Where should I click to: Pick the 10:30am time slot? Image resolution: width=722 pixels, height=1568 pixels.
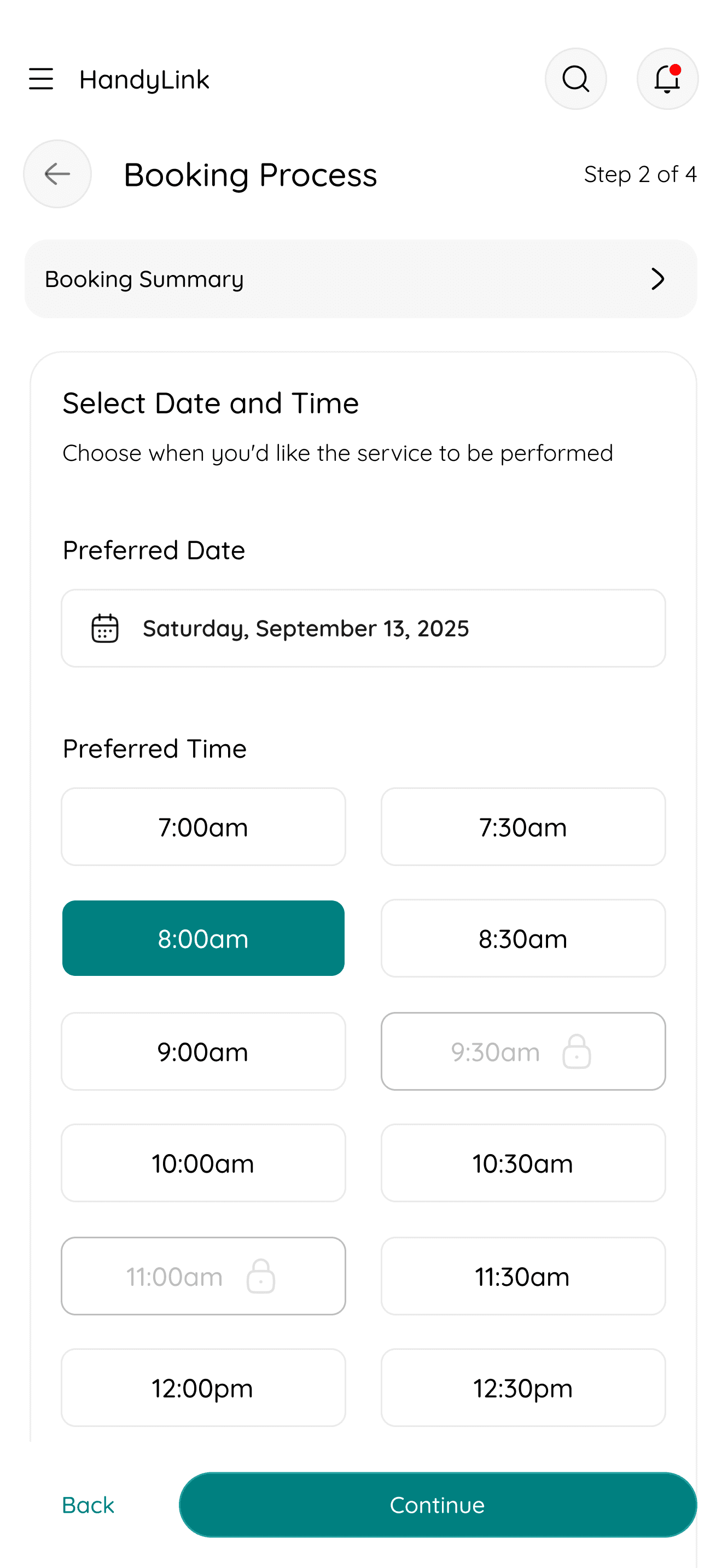pos(523,1163)
